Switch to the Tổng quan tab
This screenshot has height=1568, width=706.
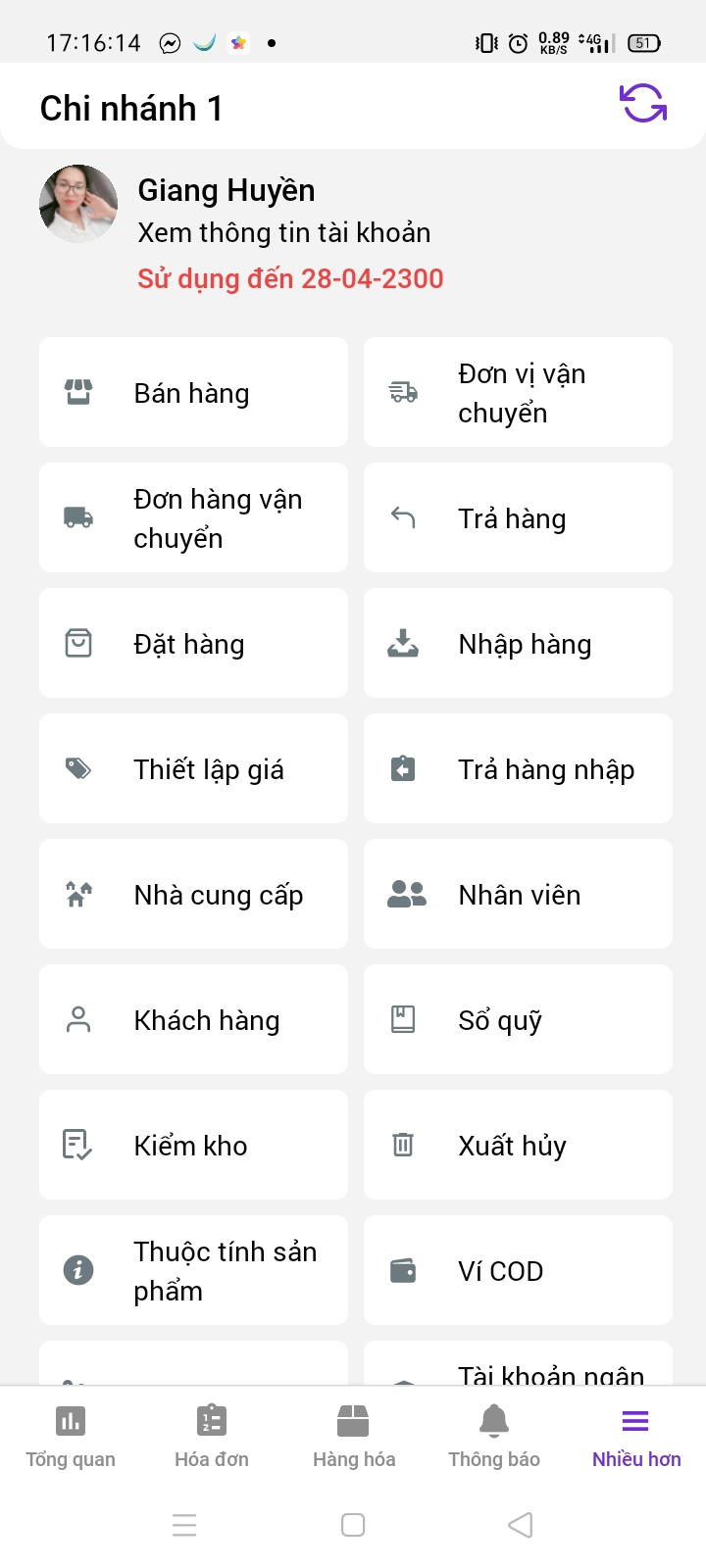point(71,1437)
